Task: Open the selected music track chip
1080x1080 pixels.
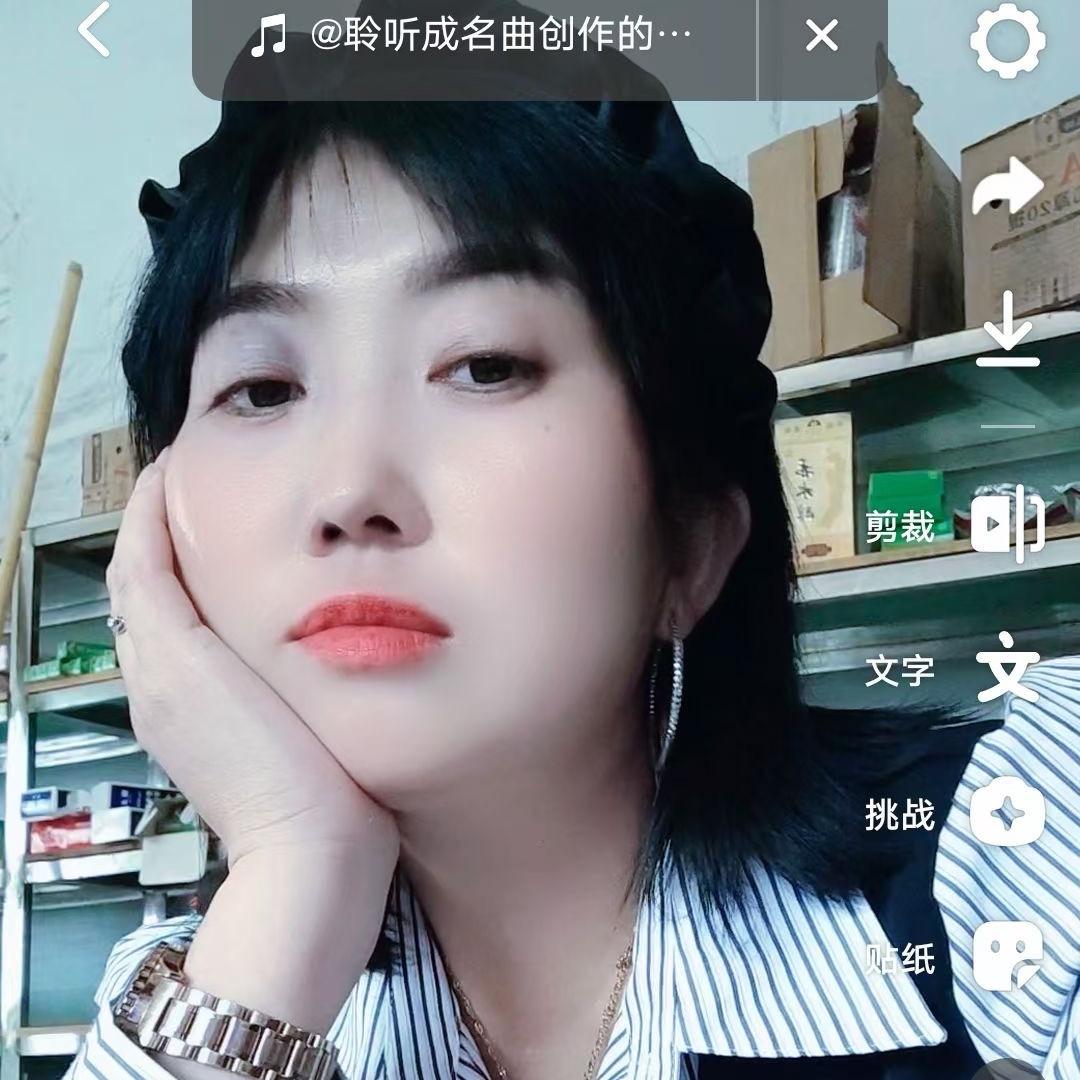Action: click(472, 38)
